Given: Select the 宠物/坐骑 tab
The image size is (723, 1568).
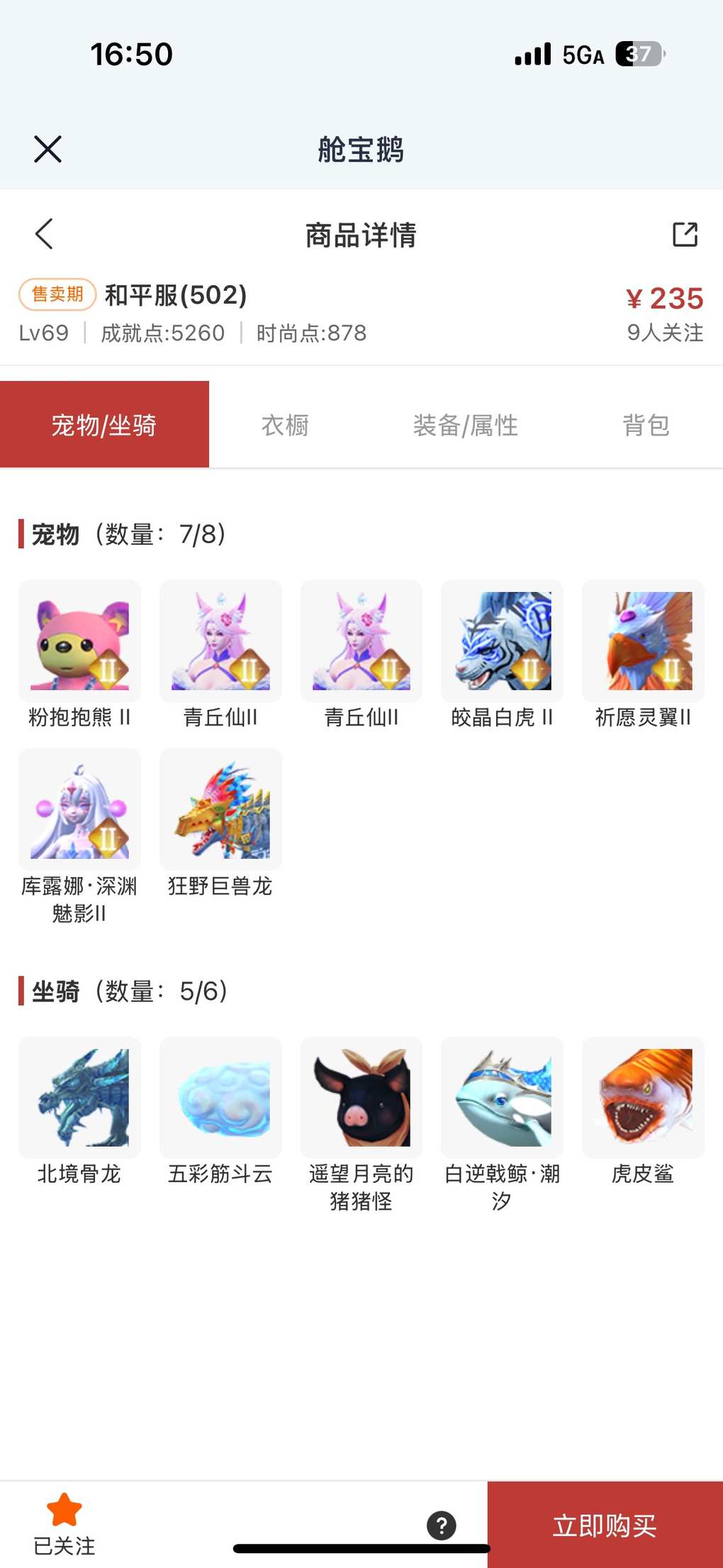Looking at the screenshot, I should point(104,425).
